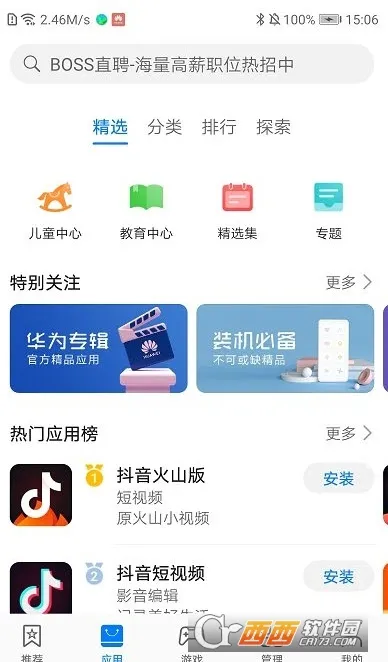Select the 精选 tab
Screen dimensions: 388x662
pos(110,127)
